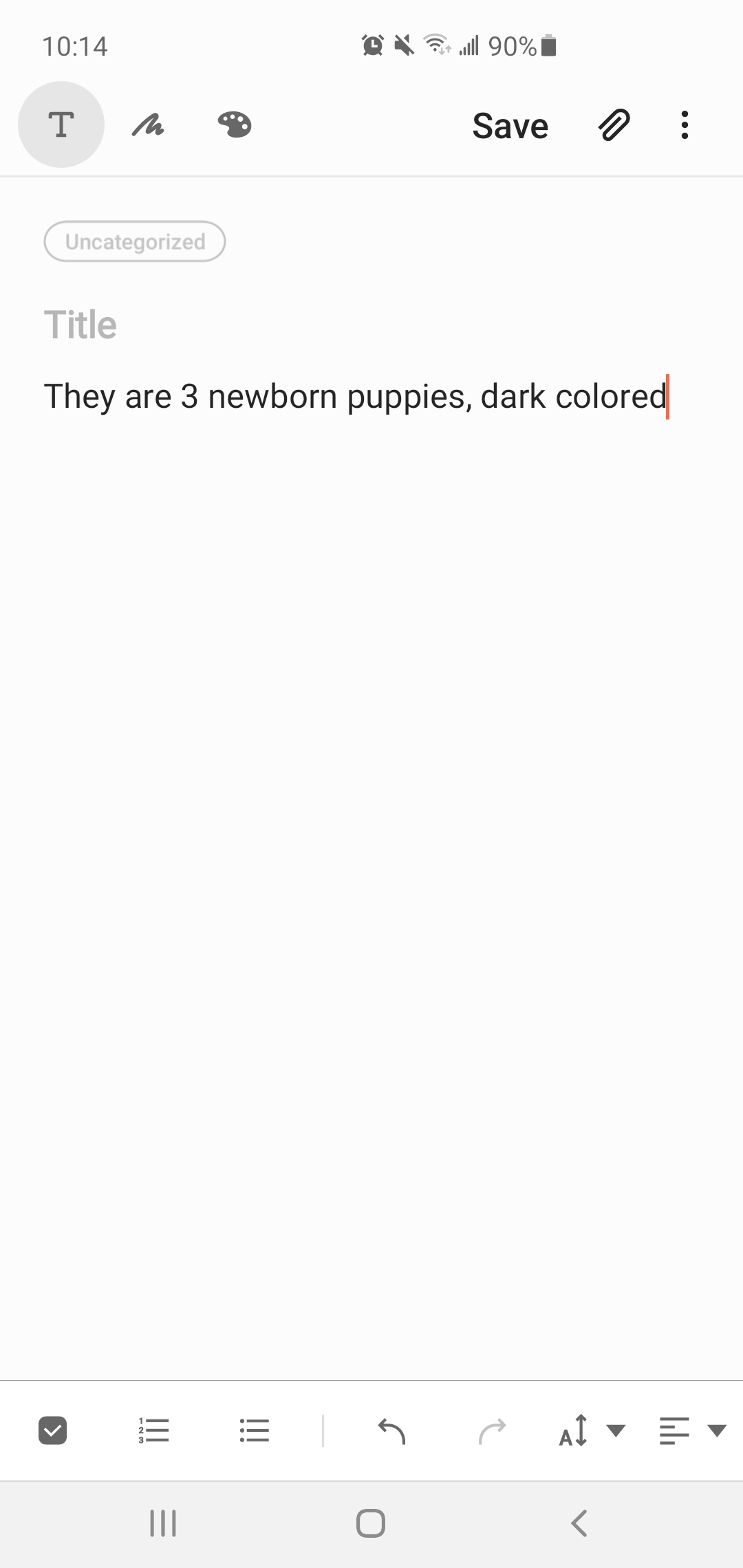Attach a file with paperclip icon

[x=614, y=124]
